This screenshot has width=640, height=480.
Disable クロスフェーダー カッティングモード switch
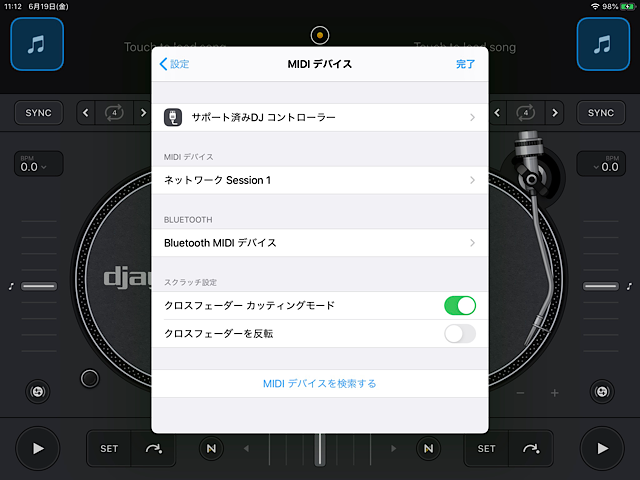click(x=460, y=305)
